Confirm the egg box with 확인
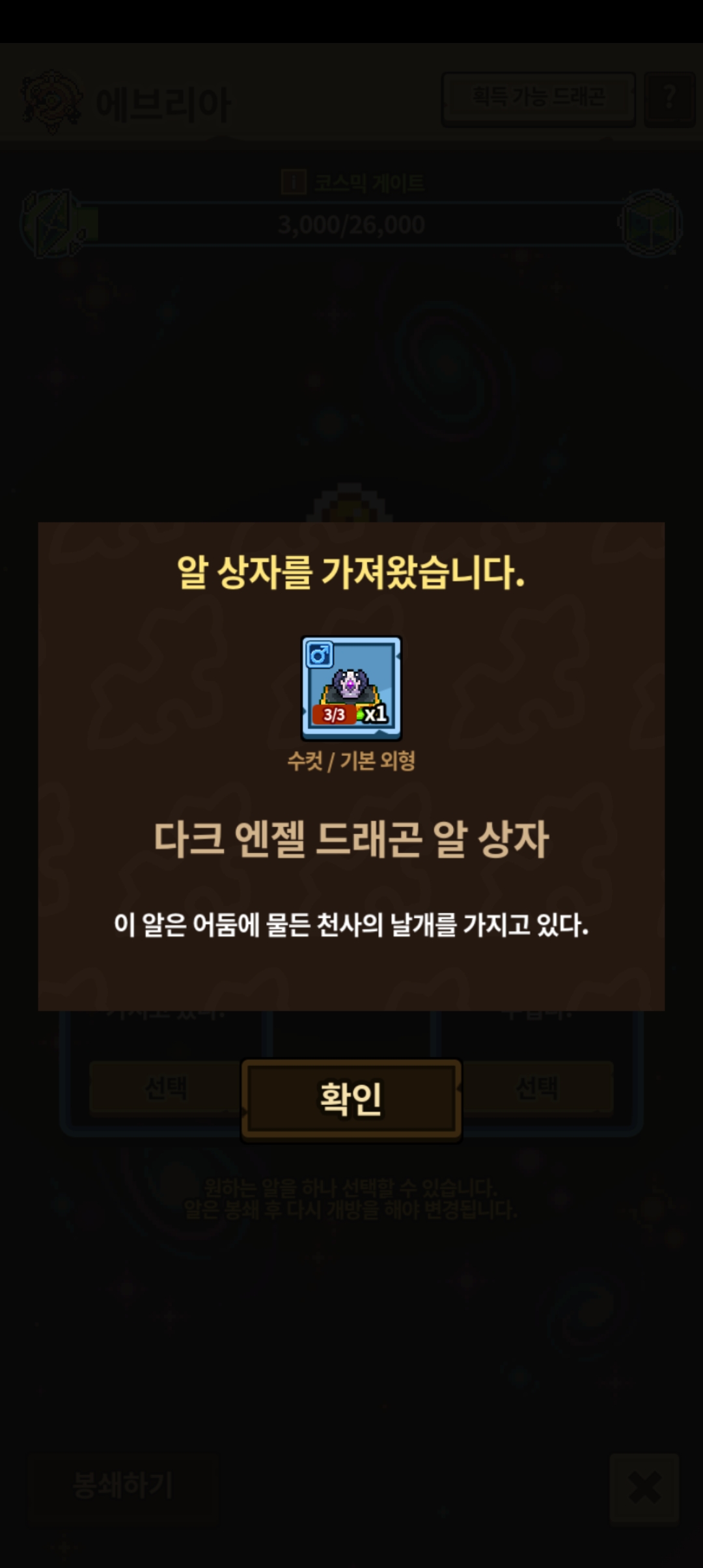Image resolution: width=703 pixels, height=1568 pixels. tap(351, 1099)
